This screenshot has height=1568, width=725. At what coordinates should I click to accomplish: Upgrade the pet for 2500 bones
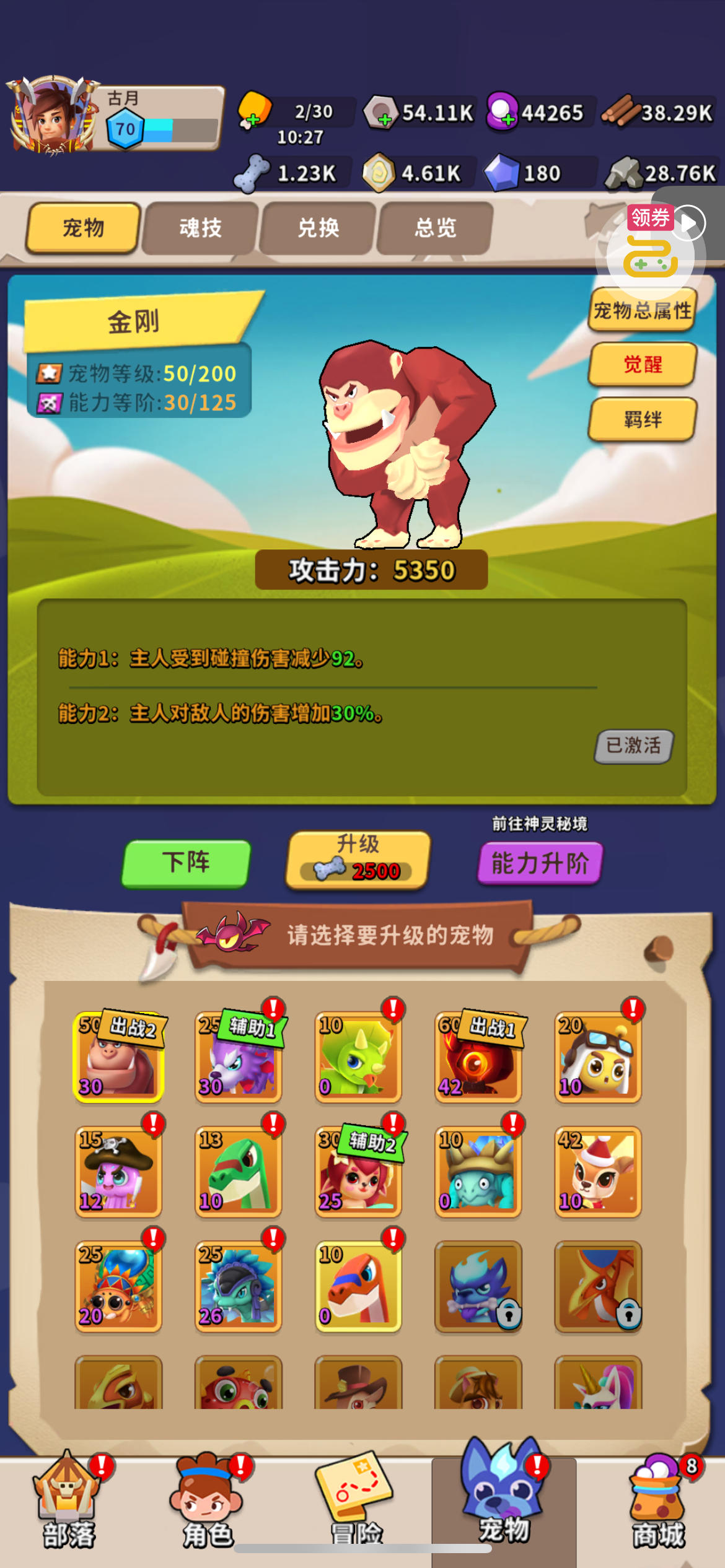pyautogui.click(x=358, y=860)
